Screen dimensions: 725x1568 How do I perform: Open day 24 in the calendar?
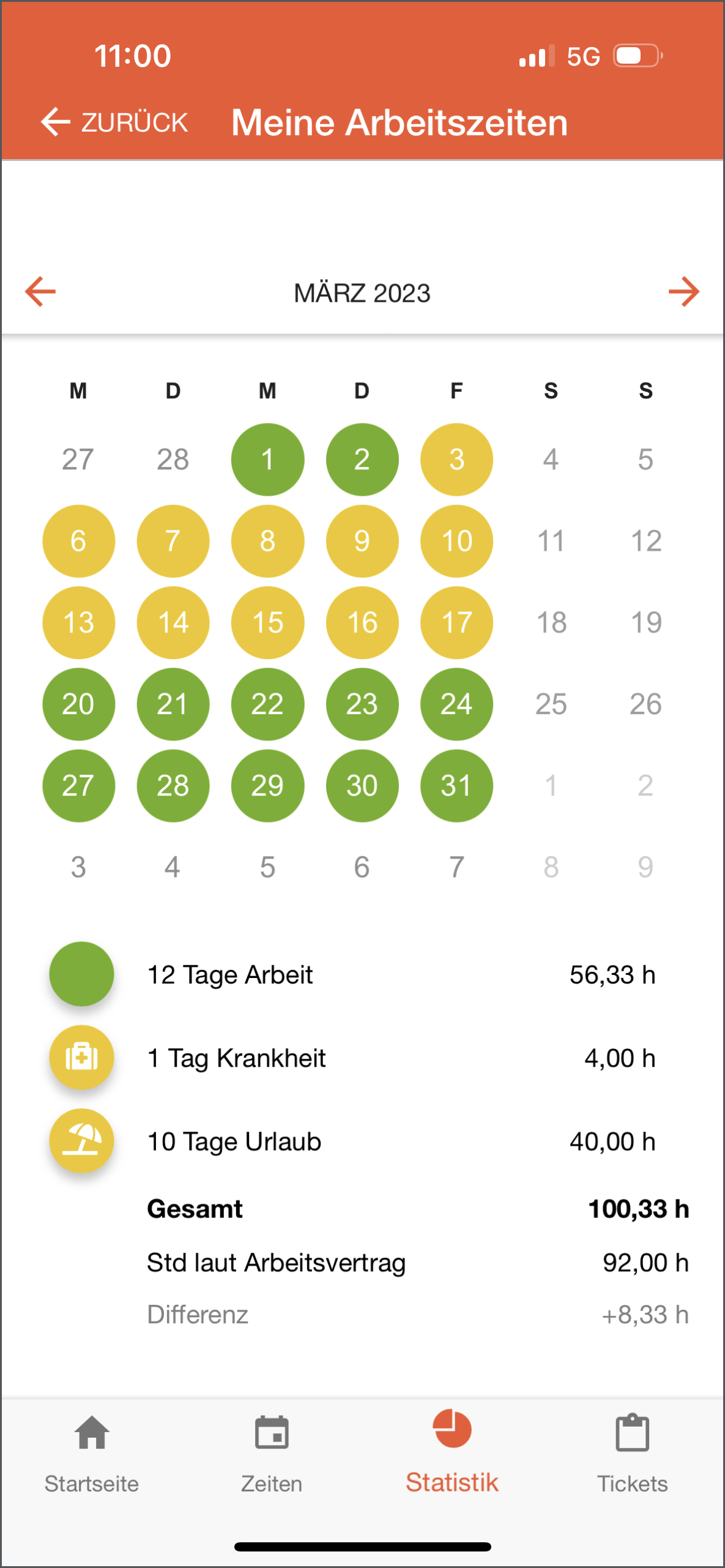click(x=456, y=704)
